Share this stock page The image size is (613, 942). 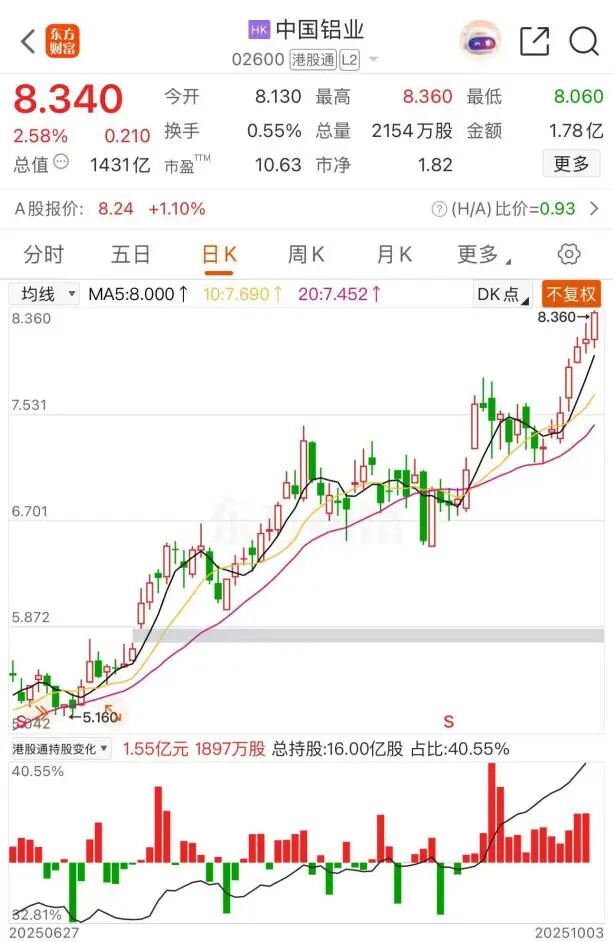click(x=535, y=41)
